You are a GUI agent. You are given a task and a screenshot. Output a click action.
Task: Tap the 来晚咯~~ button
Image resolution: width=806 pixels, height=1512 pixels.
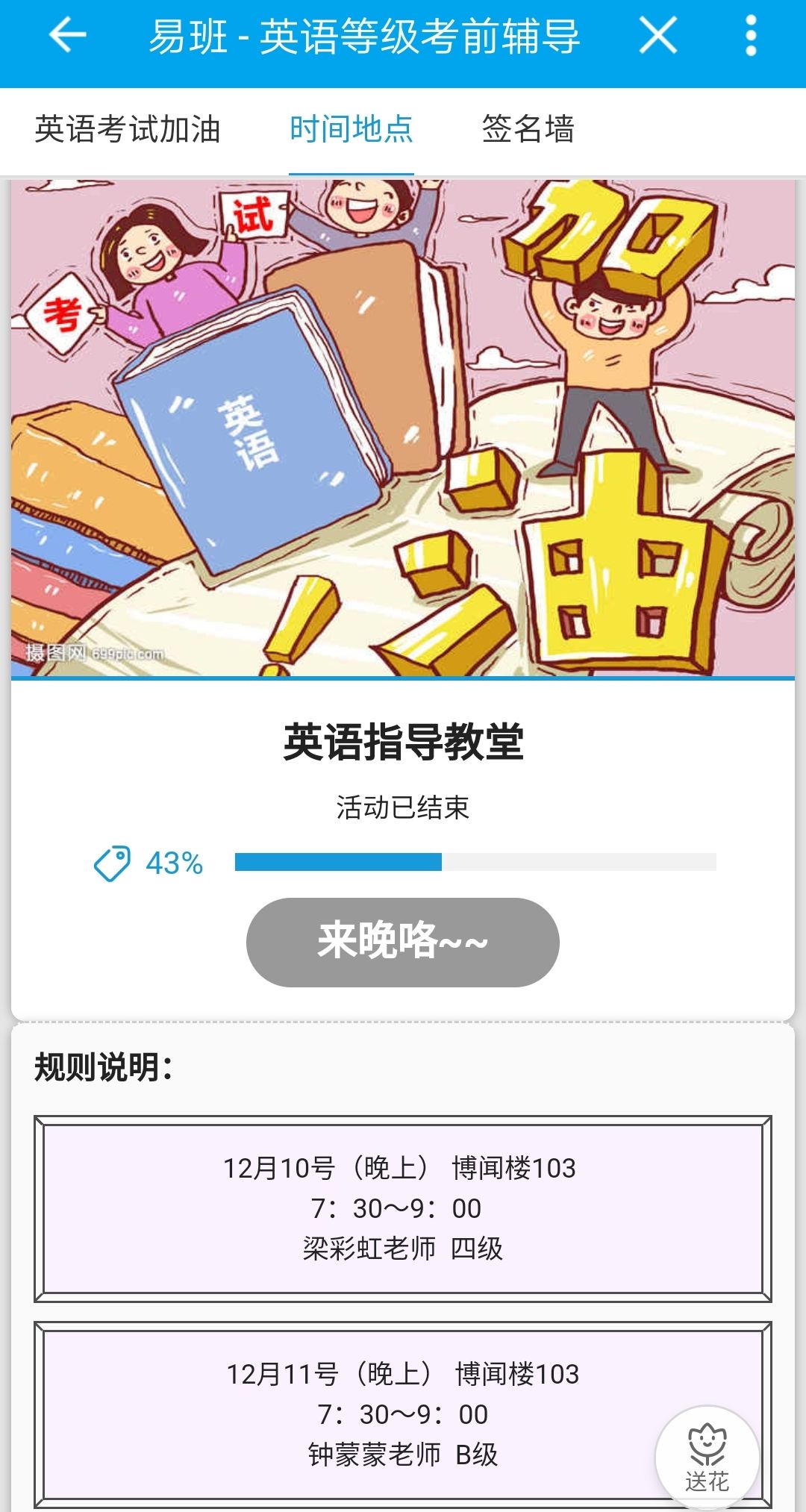coord(402,942)
